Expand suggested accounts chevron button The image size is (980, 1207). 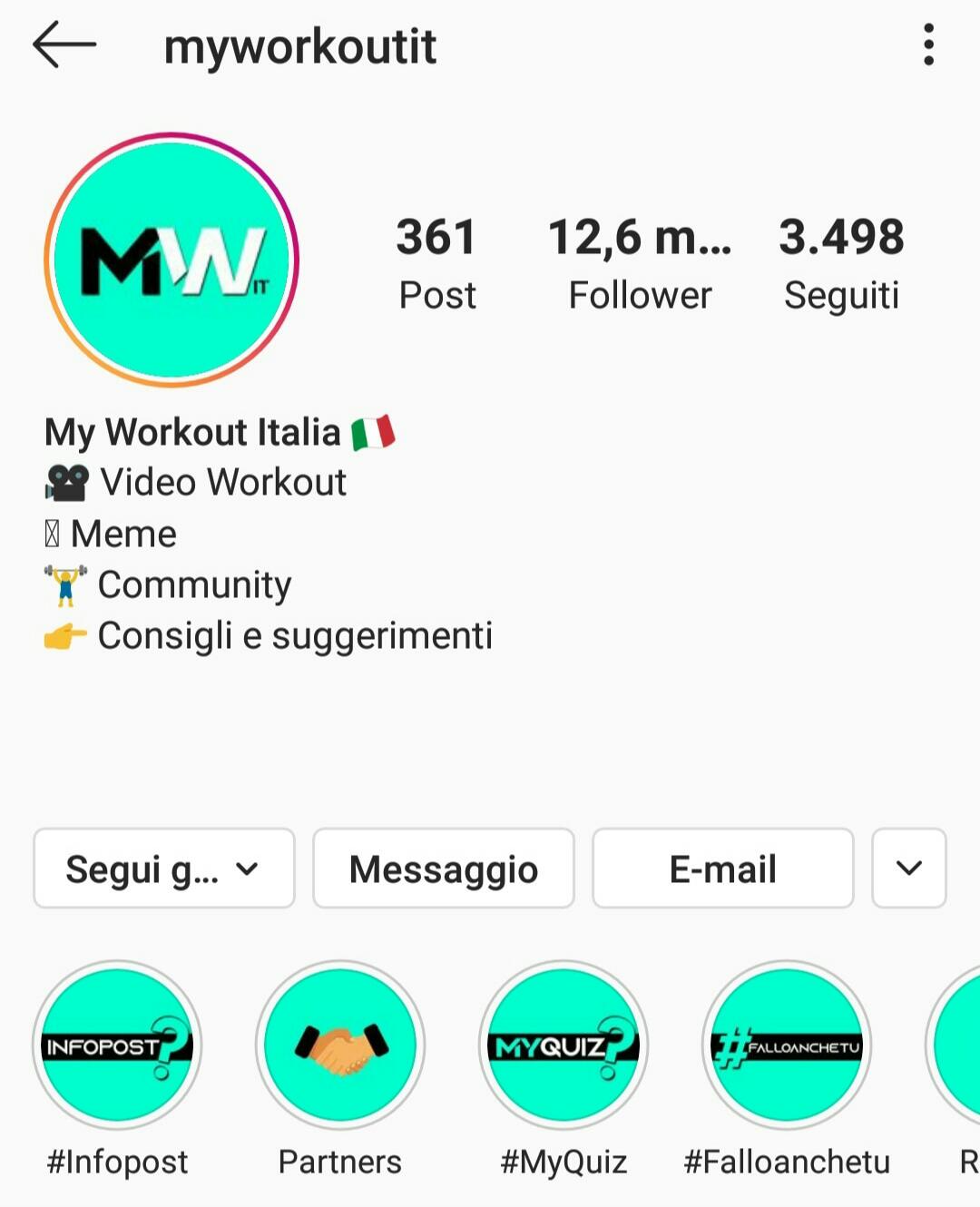(x=908, y=868)
